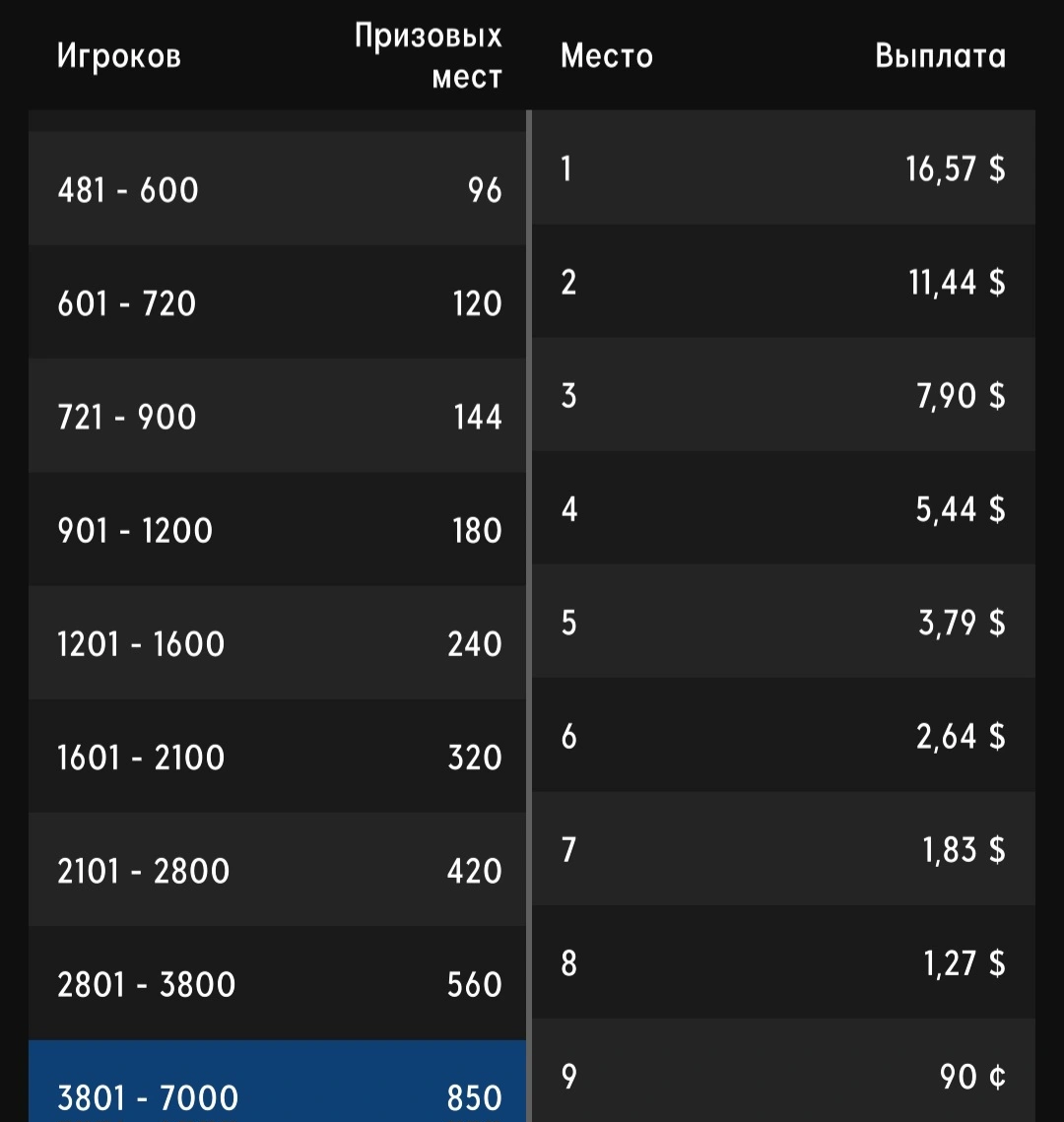Choose the 721 - 900 players range

277,416
